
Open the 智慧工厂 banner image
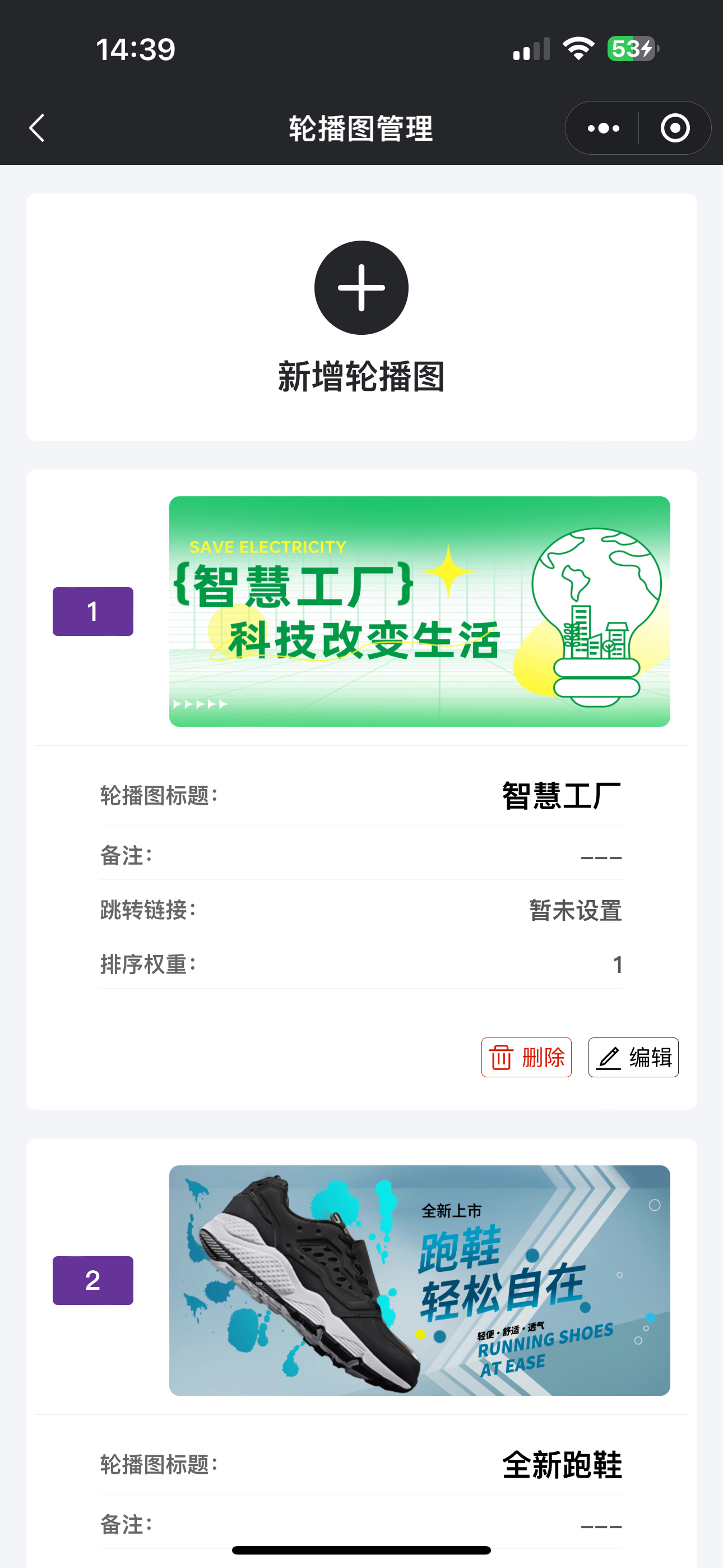(419, 611)
